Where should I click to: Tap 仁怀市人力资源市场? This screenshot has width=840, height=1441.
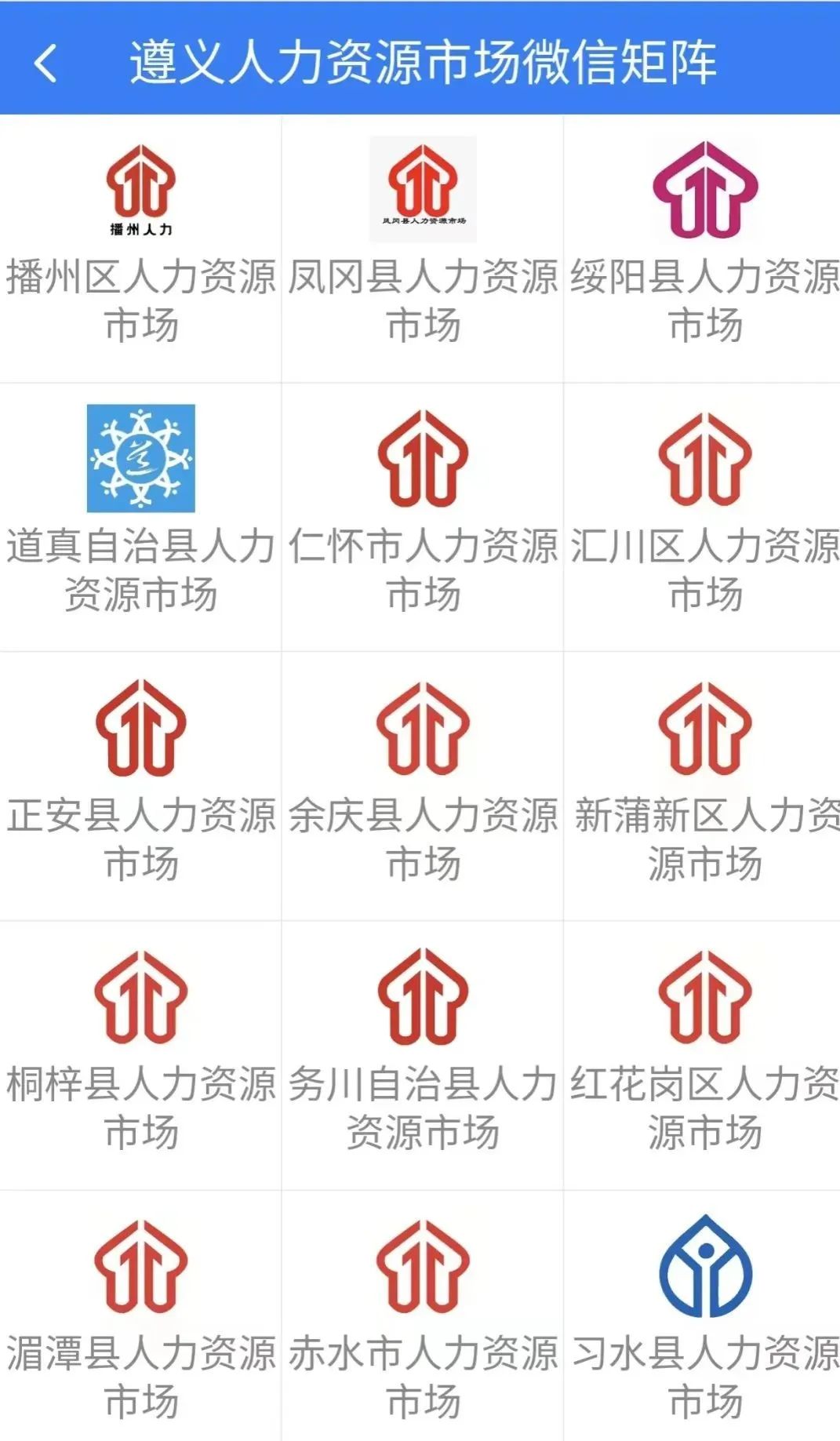click(x=422, y=518)
